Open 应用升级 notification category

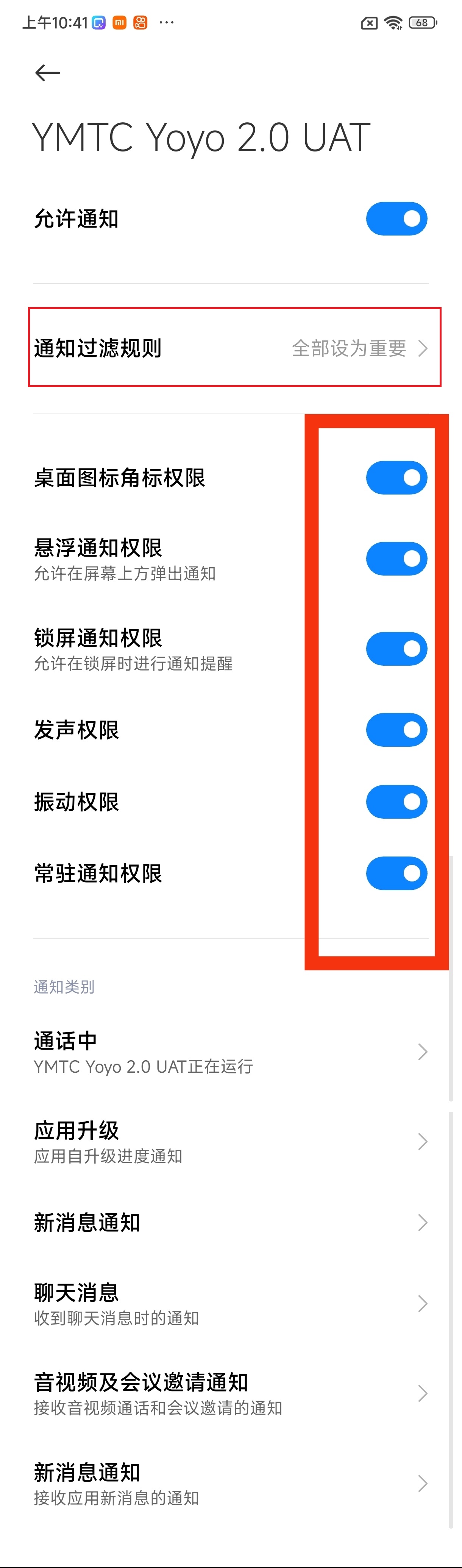231,1142
